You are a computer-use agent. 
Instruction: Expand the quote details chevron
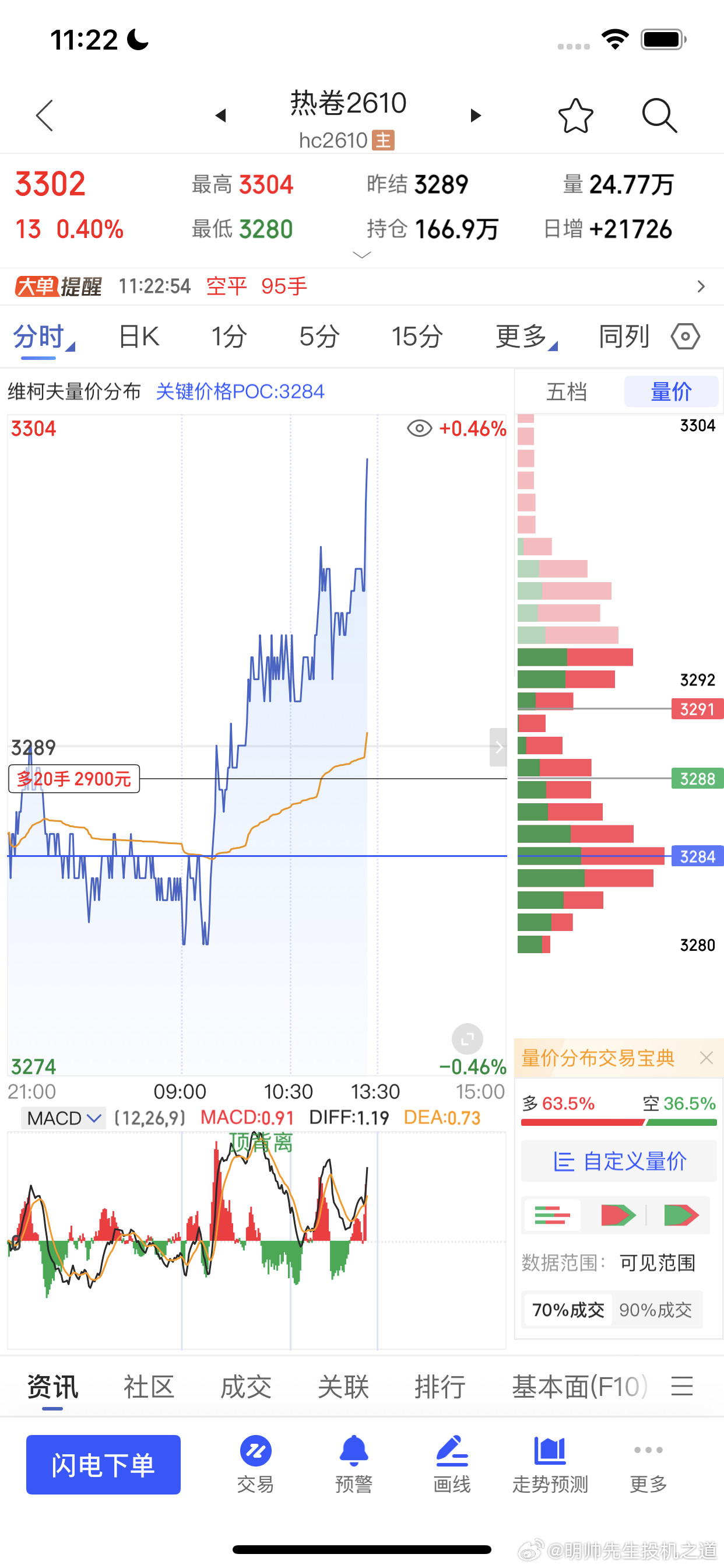tap(362, 255)
